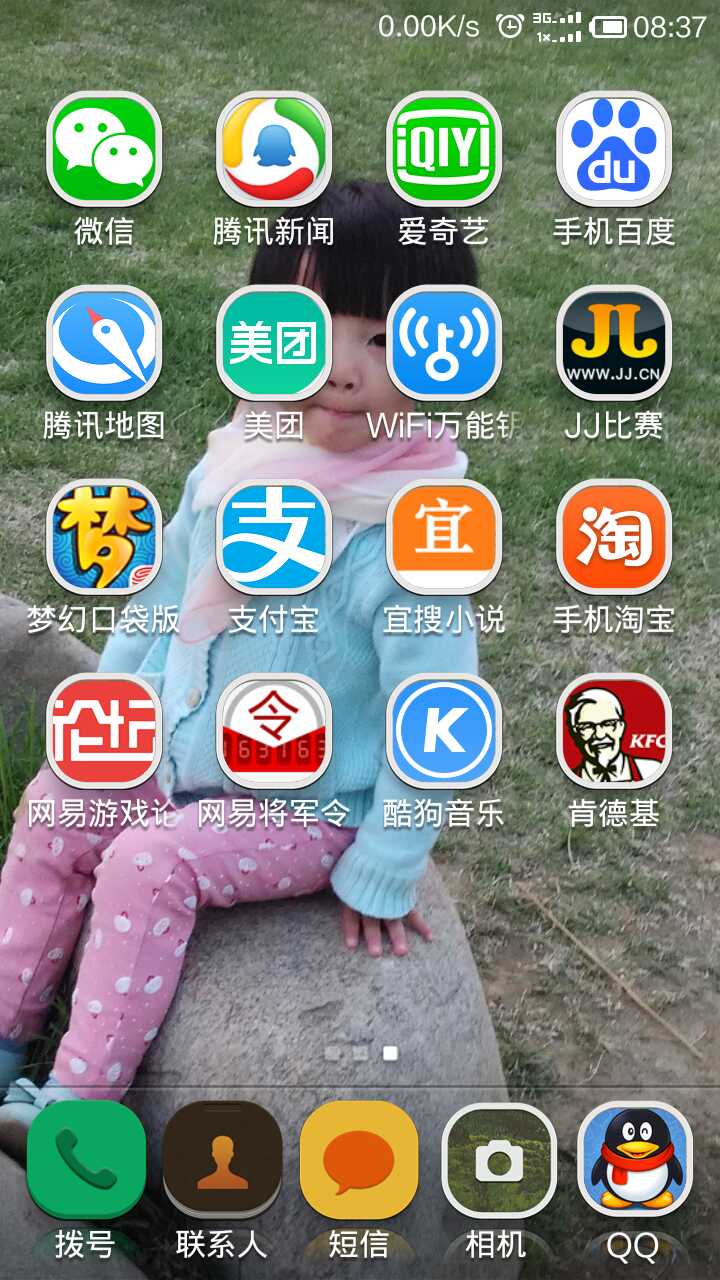Viewport: 720px width, 1280px height.
Task: Open 手机淘宝 shopping app
Action: point(614,538)
